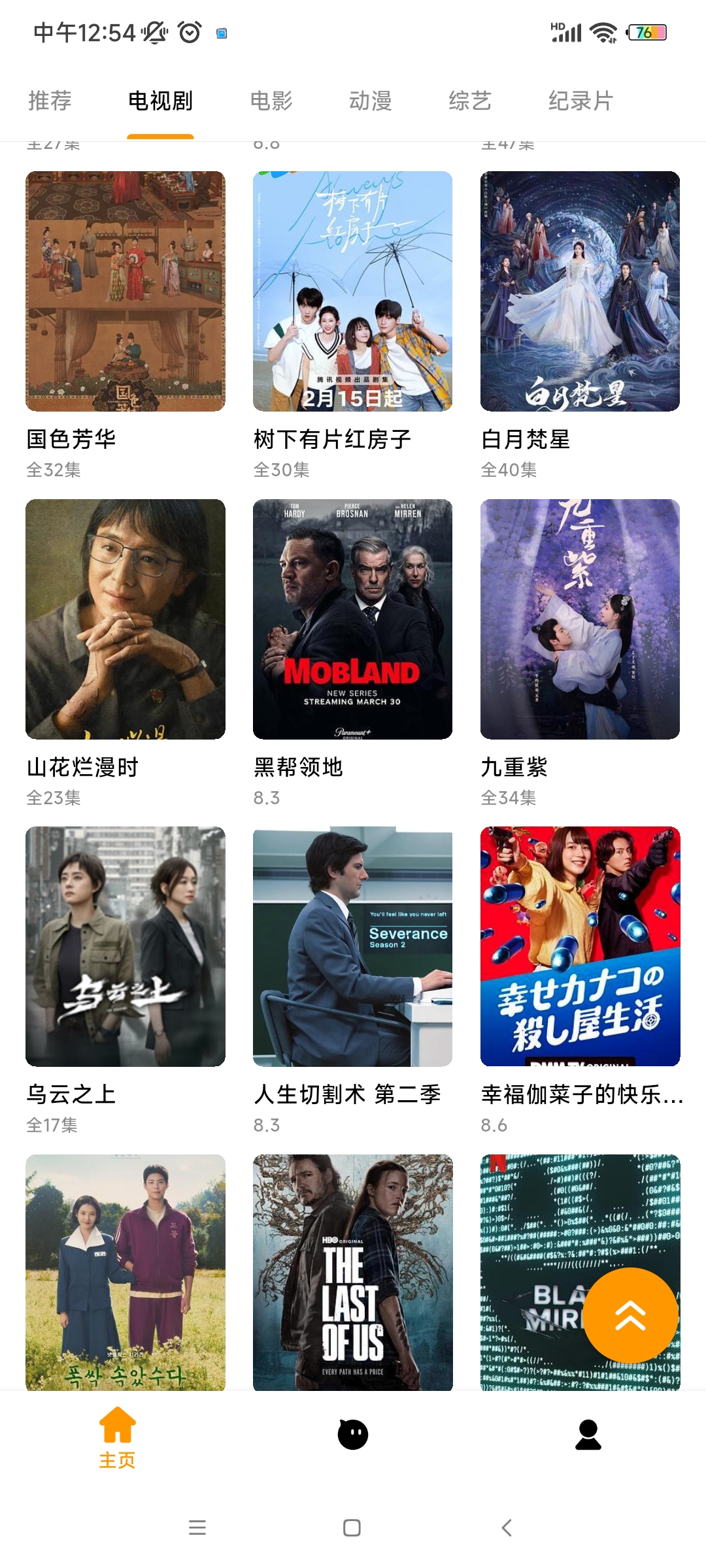Open the 综艺 tab
This screenshot has width=706, height=1568.
tap(470, 101)
